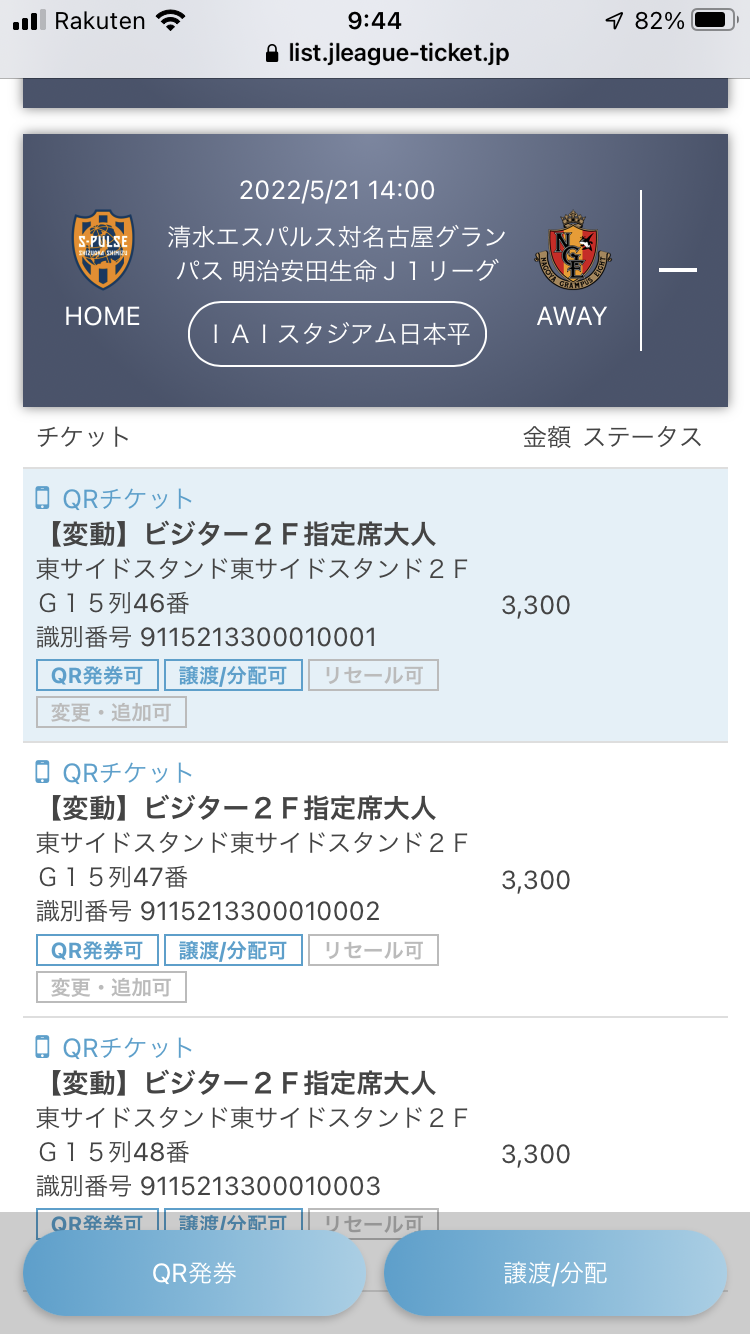Image resolution: width=750 pixels, height=1334 pixels.
Task: Select the ticket for seat G15列47番
Action: [375, 880]
